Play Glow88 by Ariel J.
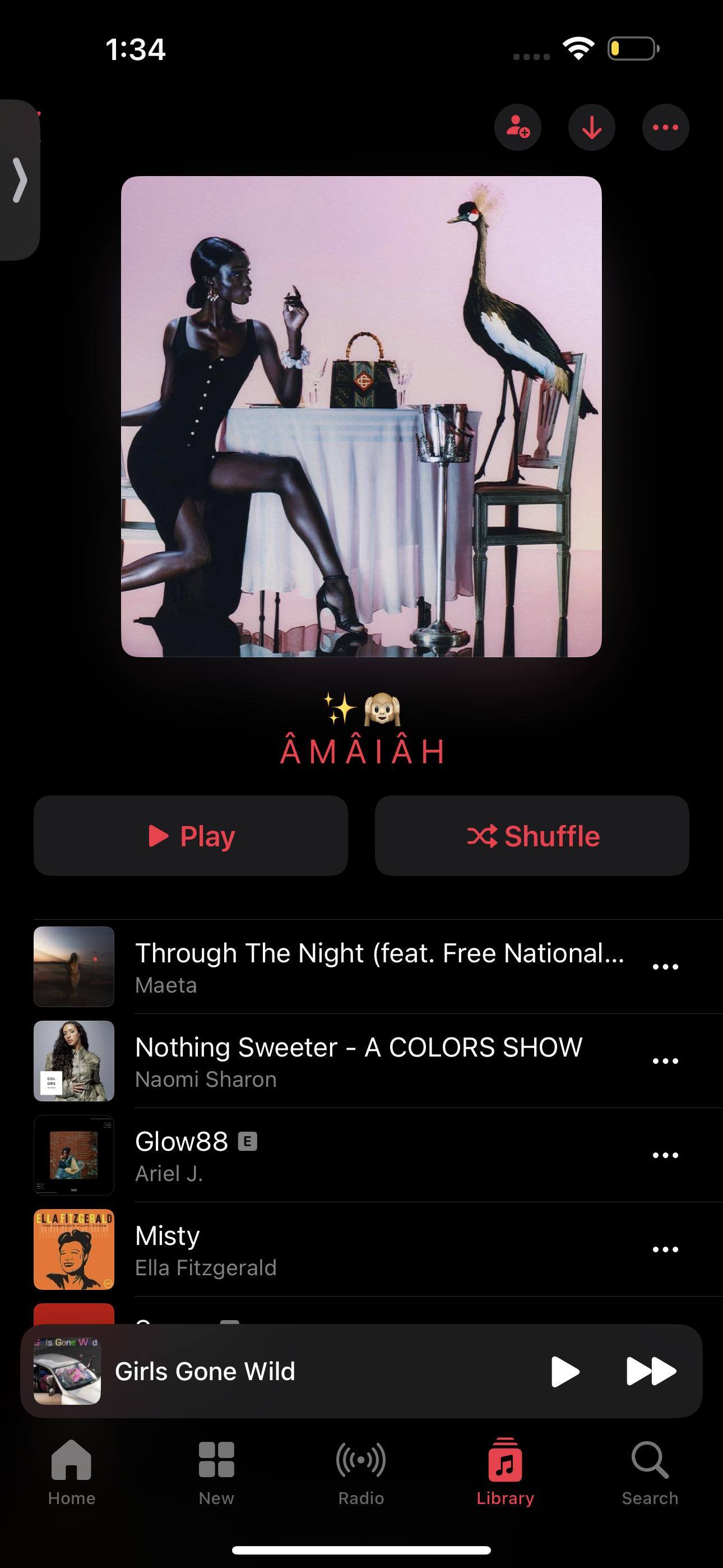 point(182,1155)
